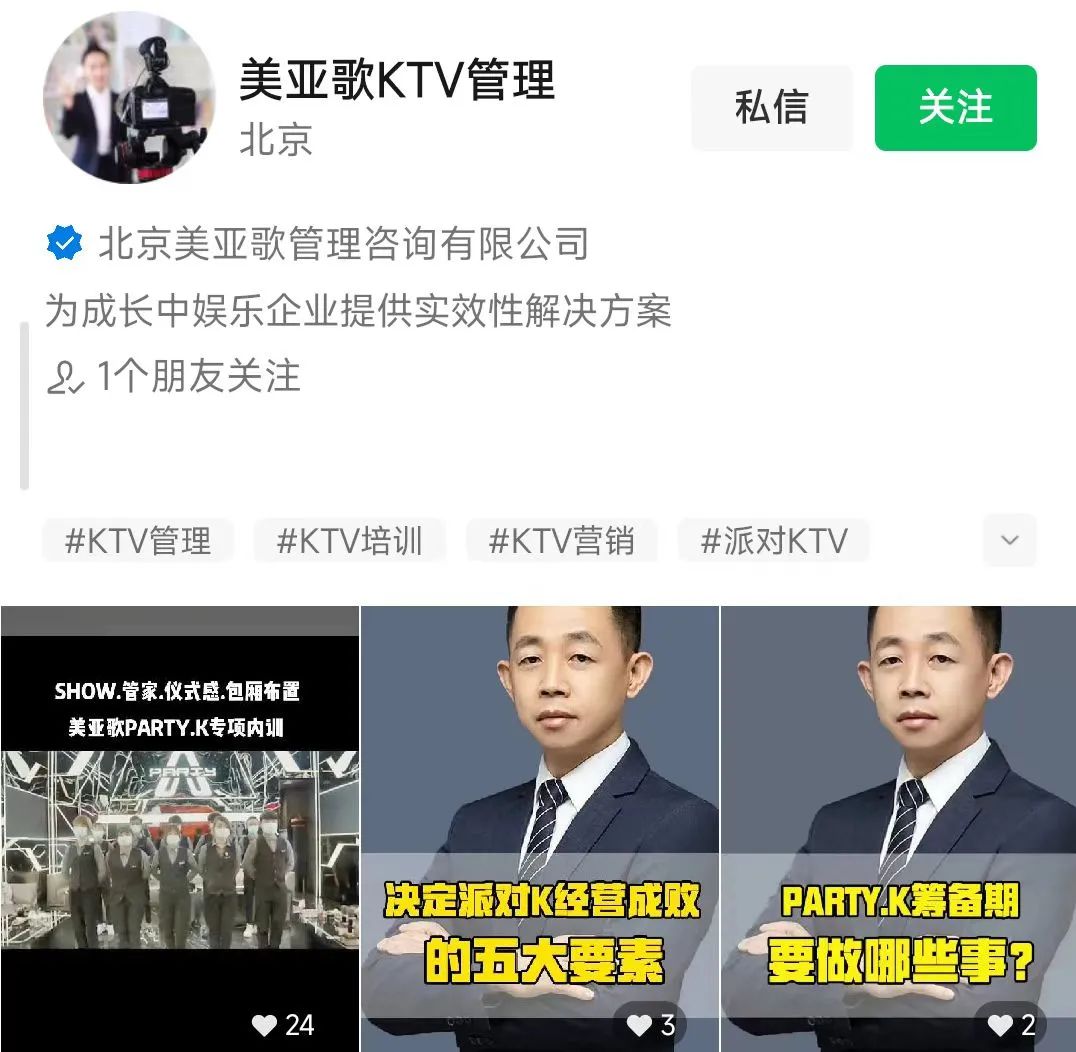This screenshot has height=1052, width=1076.
Task: Select the #KTV营销 topic chip
Action: [x=561, y=541]
